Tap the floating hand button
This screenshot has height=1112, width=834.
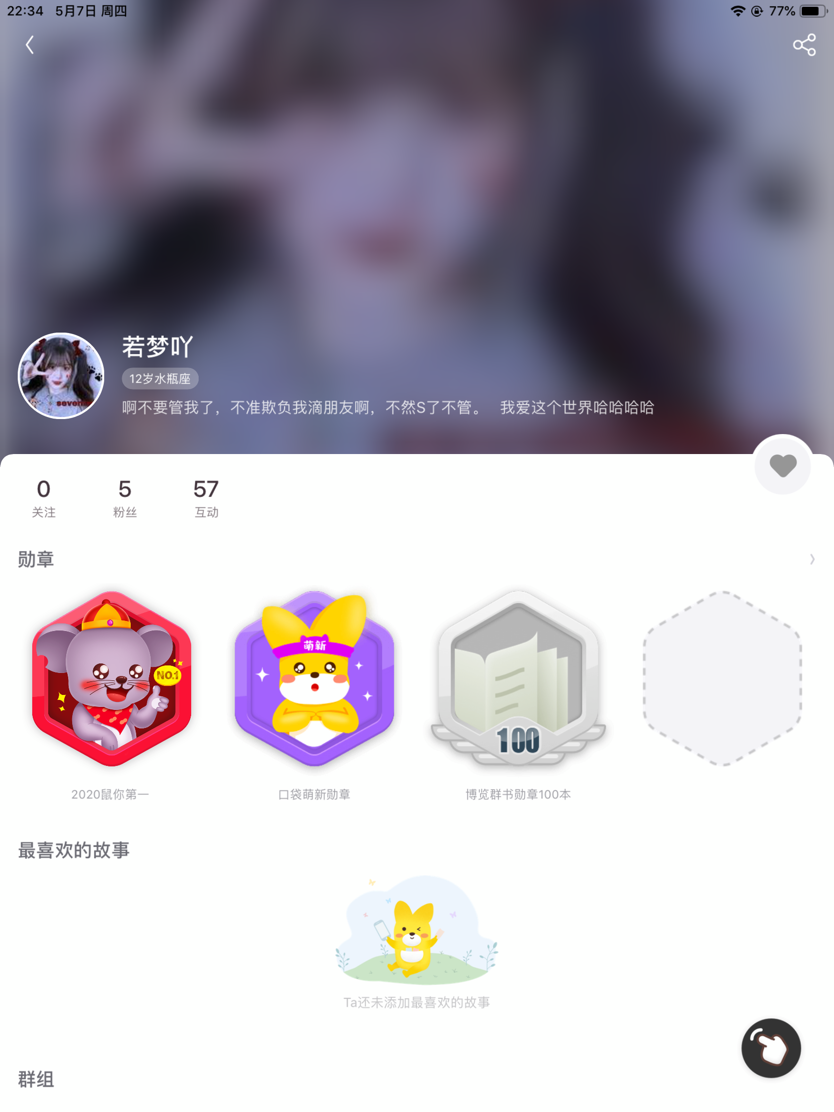tap(771, 1048)
